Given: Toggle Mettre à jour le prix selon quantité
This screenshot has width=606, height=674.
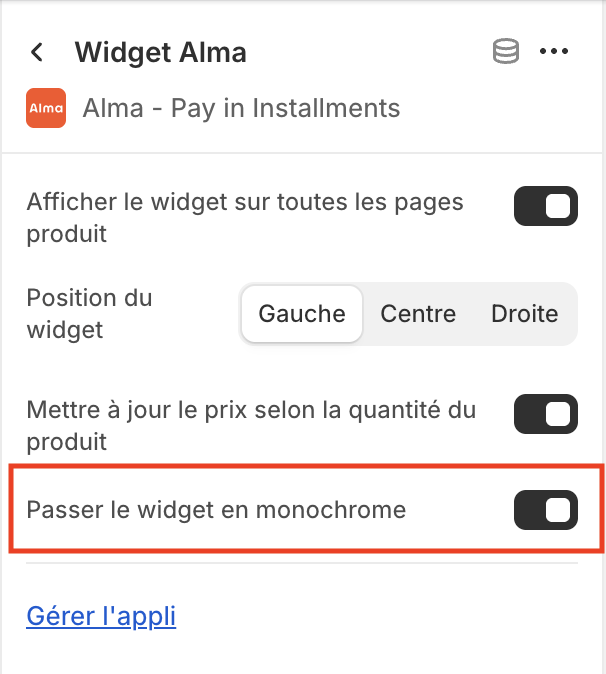Looking at the screenshot, I should pyautogui.click(x=545, y=414).
